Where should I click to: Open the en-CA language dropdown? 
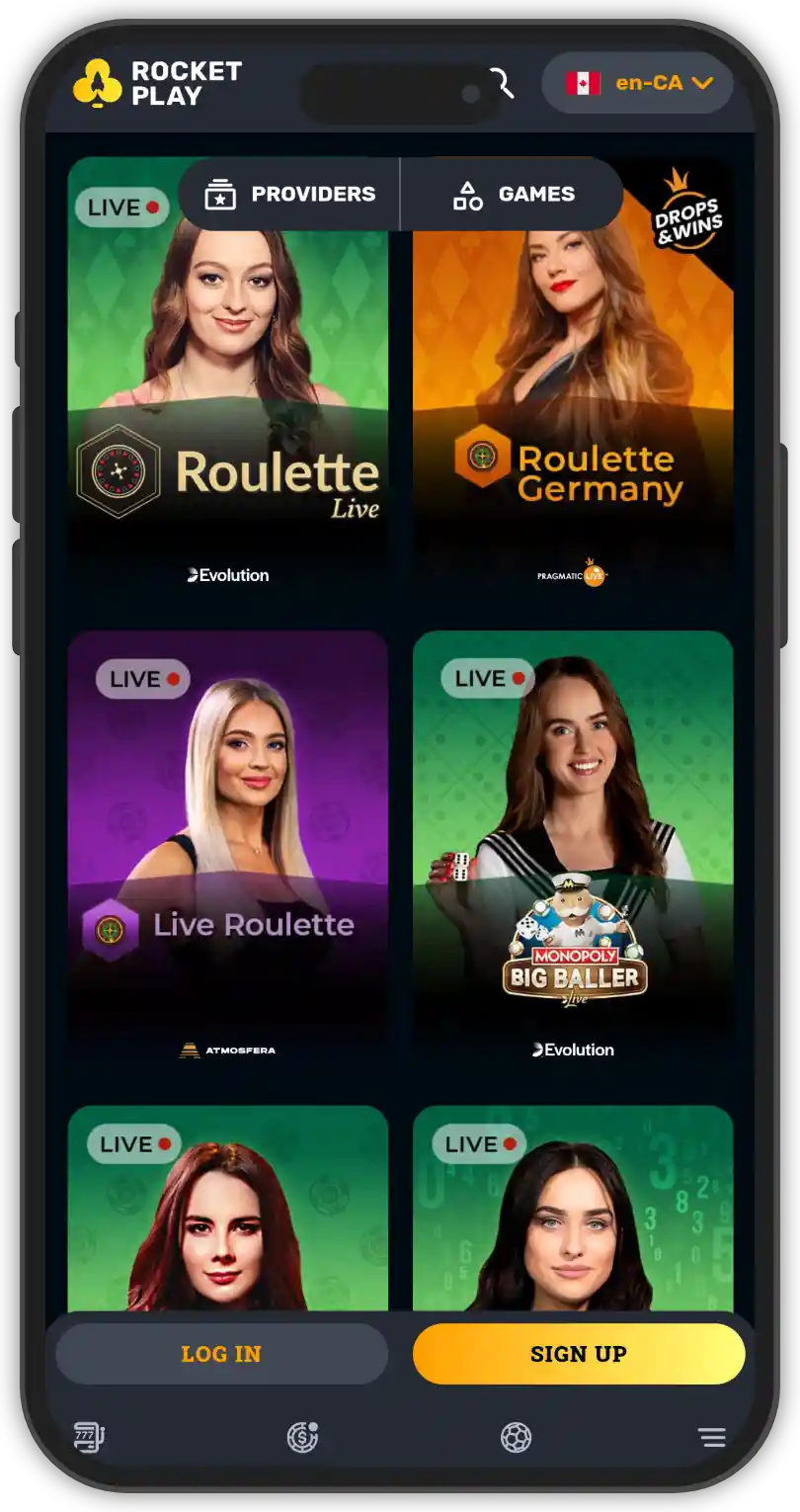637,83
